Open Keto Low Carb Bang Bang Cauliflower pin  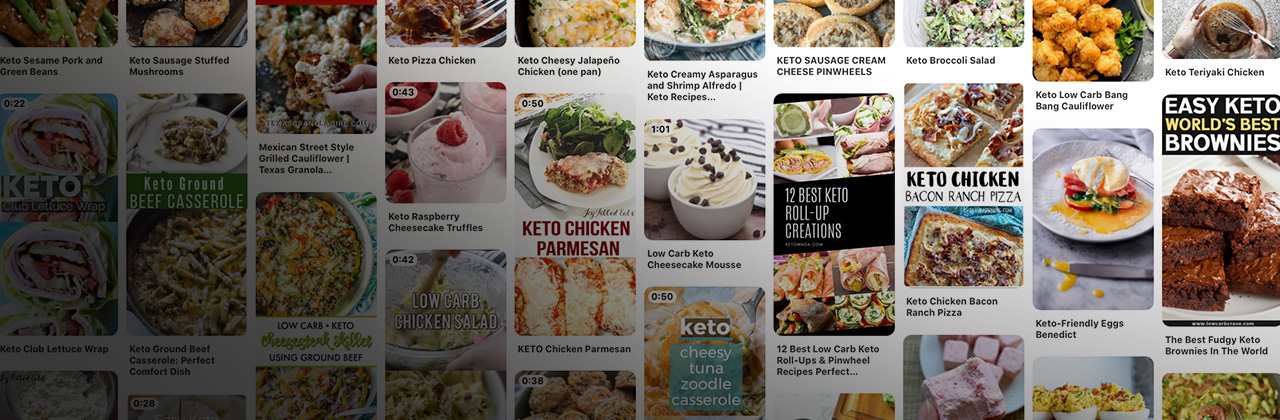[1092, 40]
